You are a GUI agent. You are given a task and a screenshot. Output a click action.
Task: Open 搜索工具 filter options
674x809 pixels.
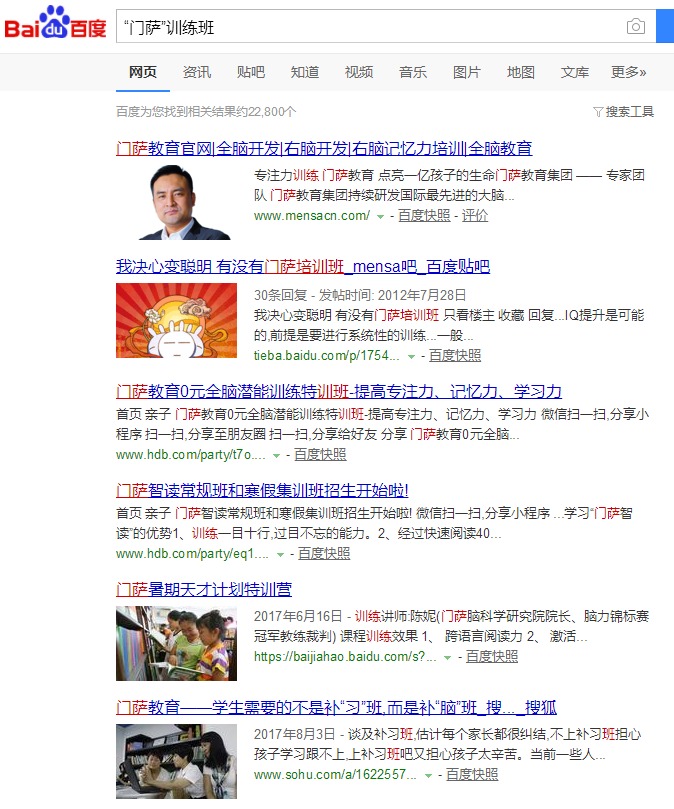pos(623,111)
